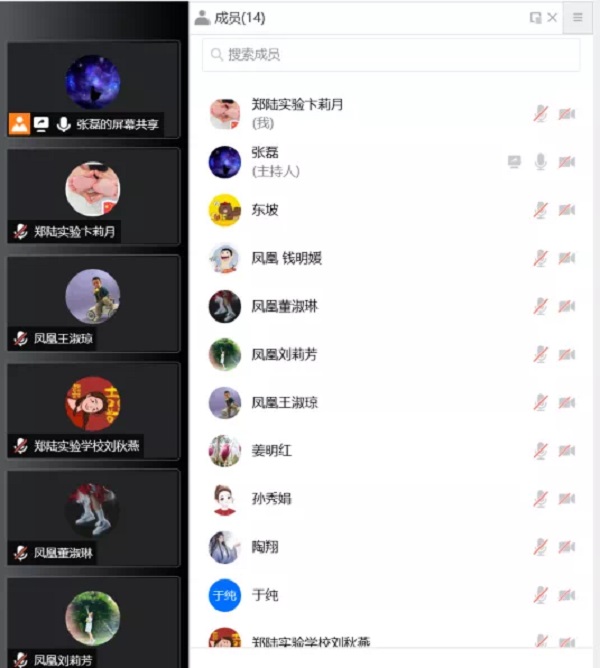Open the hamburger menu at top right

pos(578,17)
